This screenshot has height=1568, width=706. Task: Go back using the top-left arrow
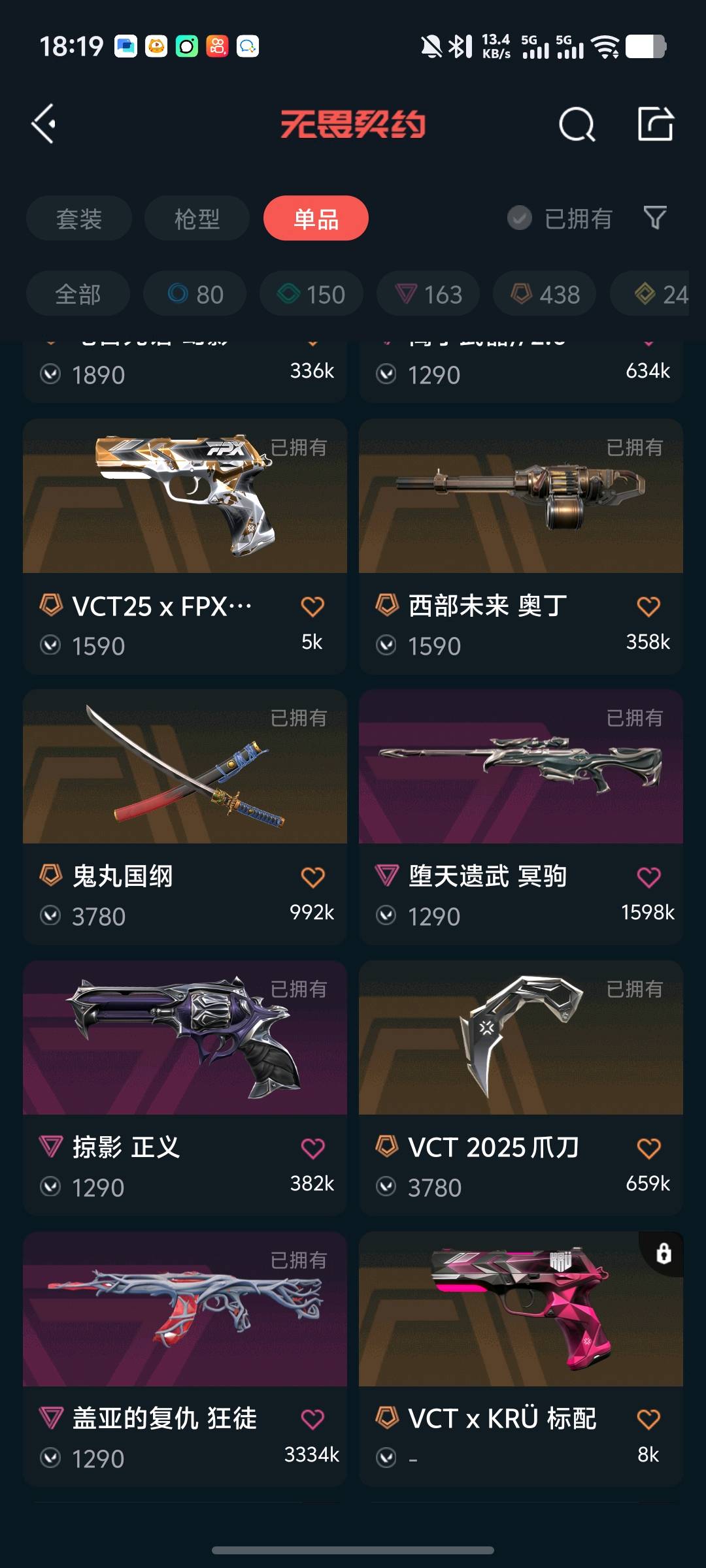coord(44,123)
